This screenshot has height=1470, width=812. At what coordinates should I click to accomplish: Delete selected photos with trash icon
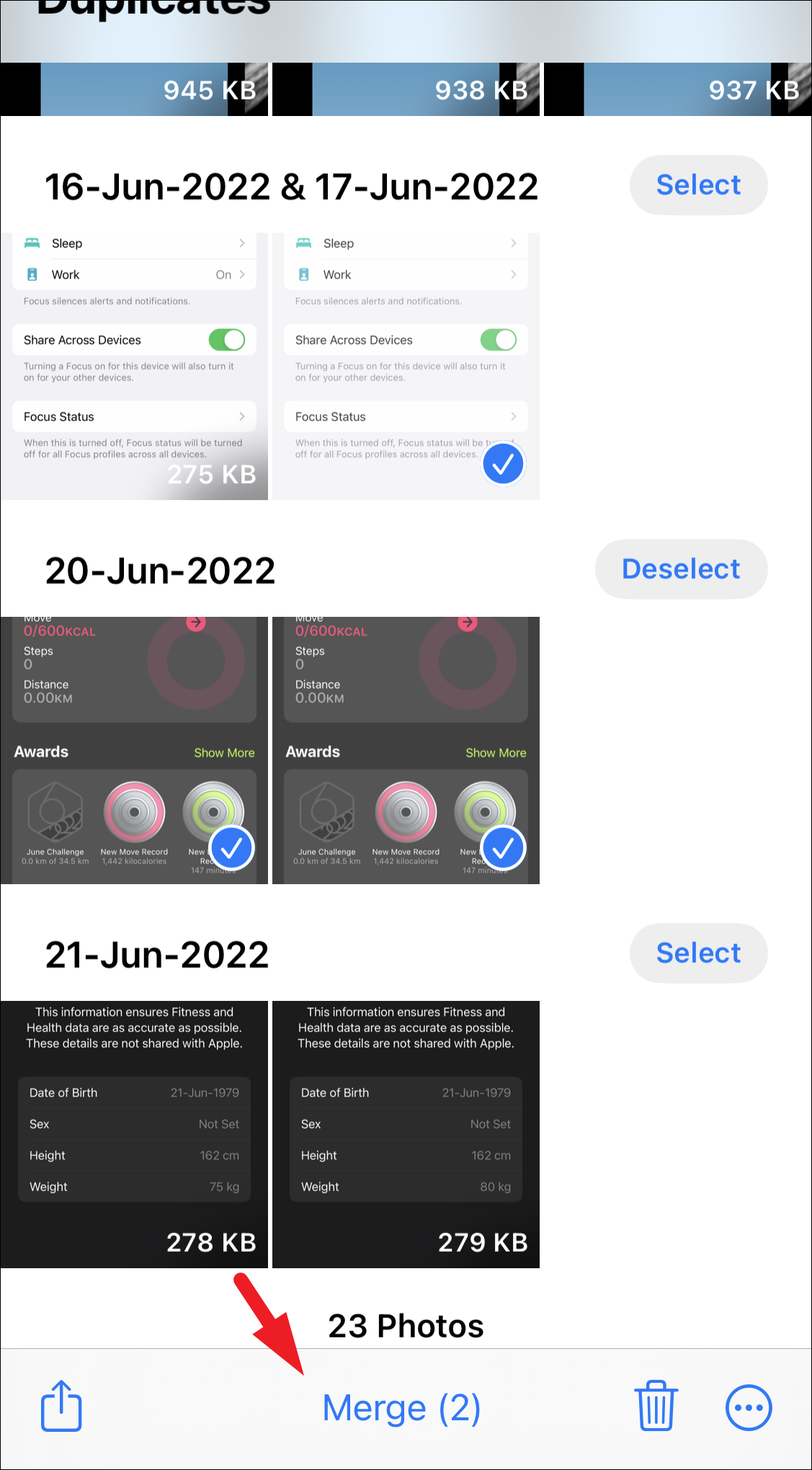coord(656,1406)
